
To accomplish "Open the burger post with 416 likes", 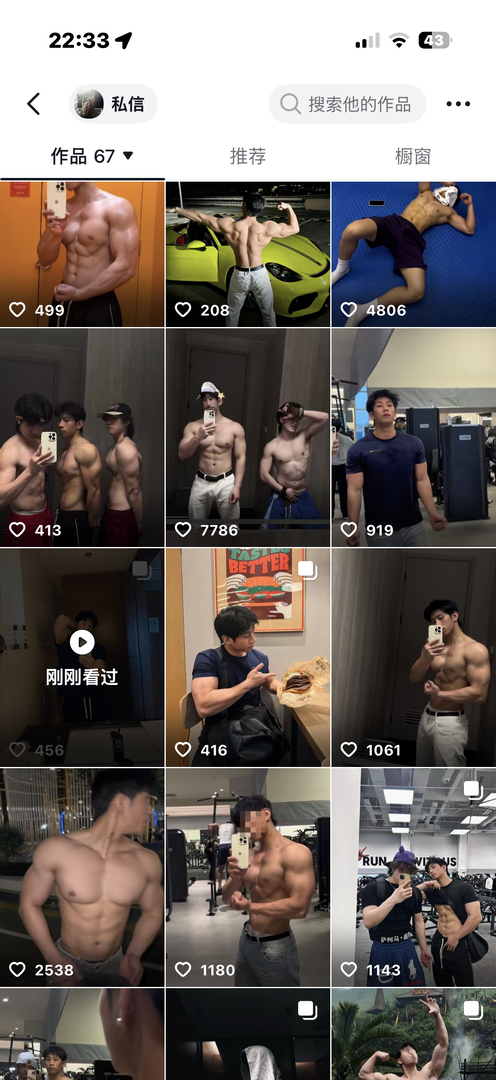I will tap(248, 657).
